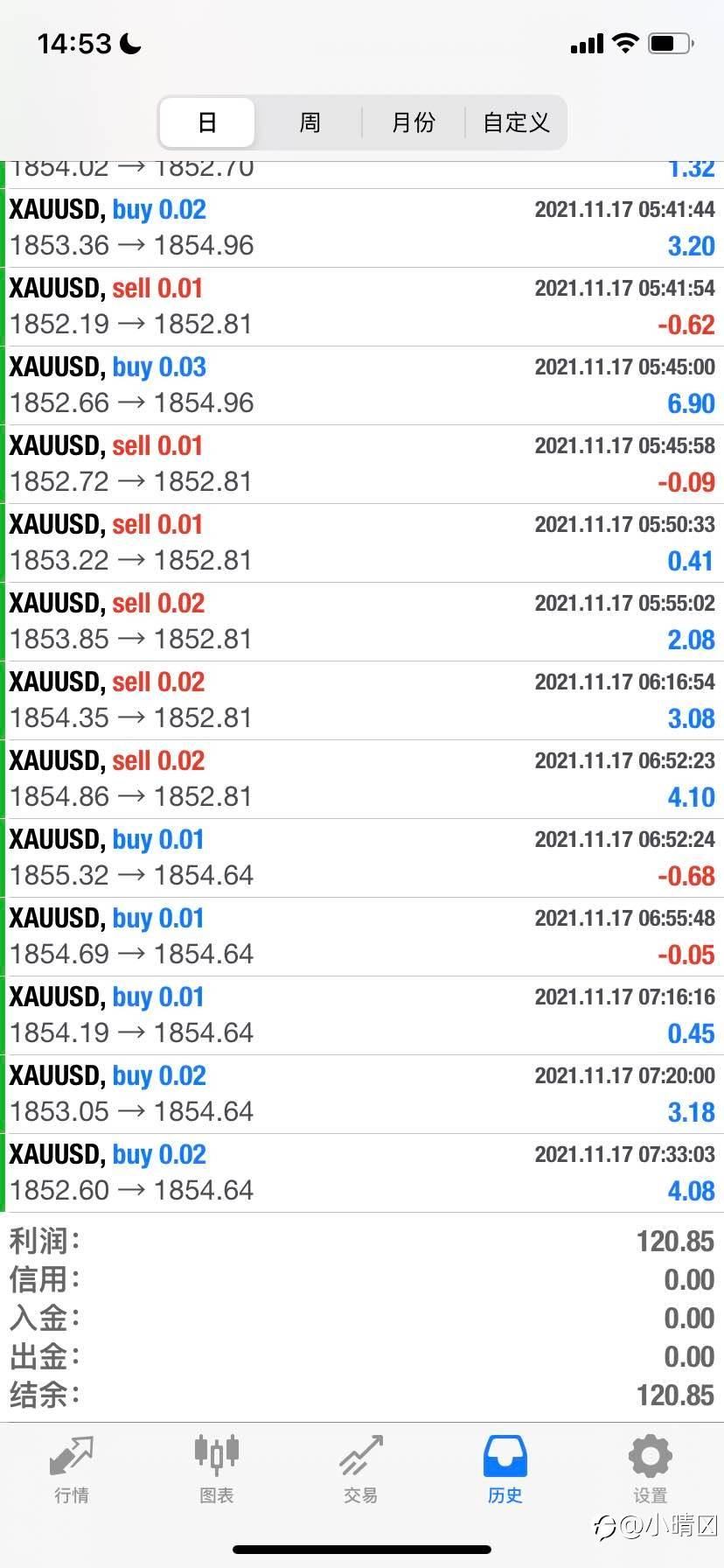Open the buy 0.02 trade at 05:41:44

pos(362,228)
